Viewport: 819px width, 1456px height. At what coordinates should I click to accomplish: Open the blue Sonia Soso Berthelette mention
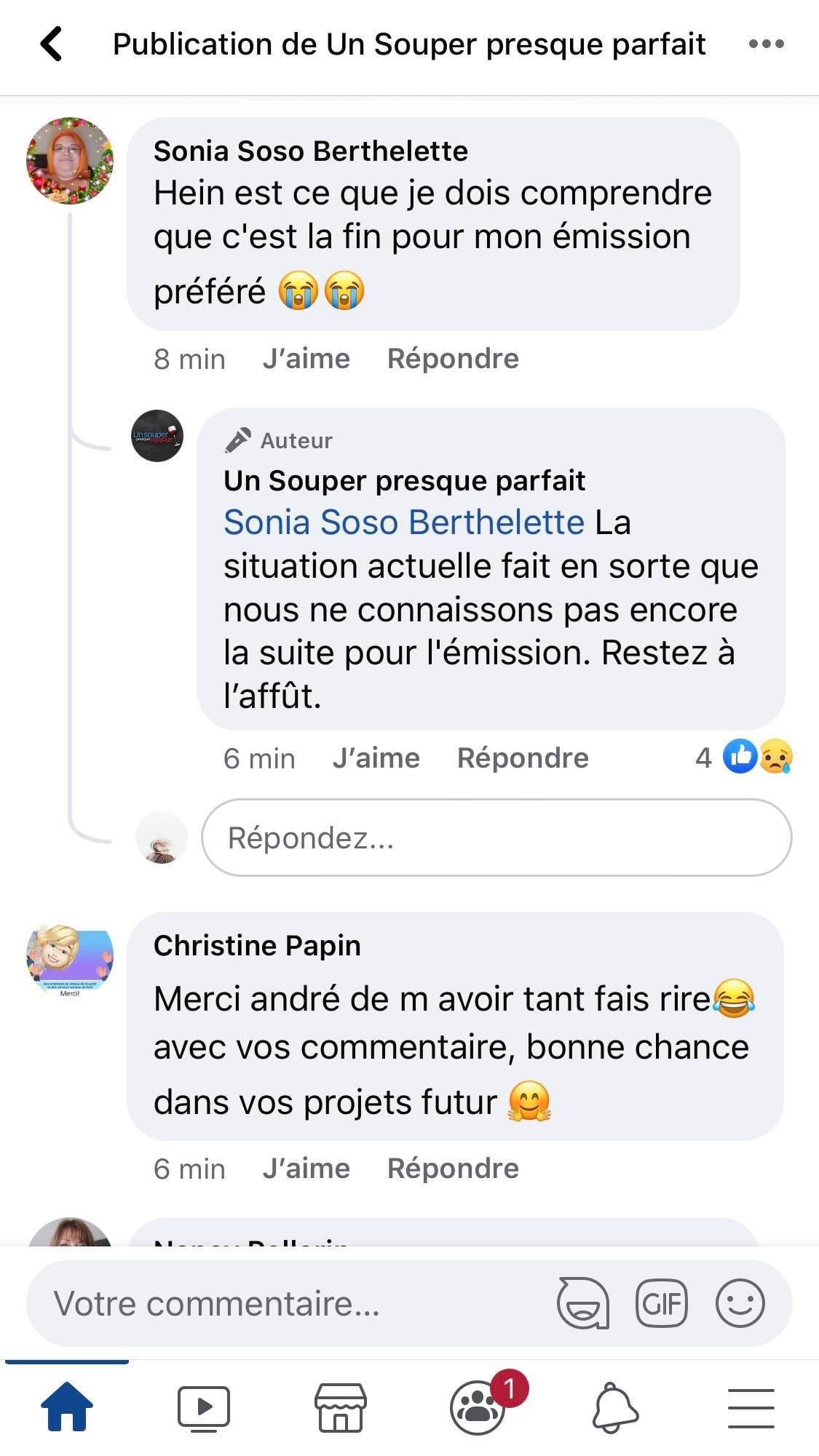[403, 522]
